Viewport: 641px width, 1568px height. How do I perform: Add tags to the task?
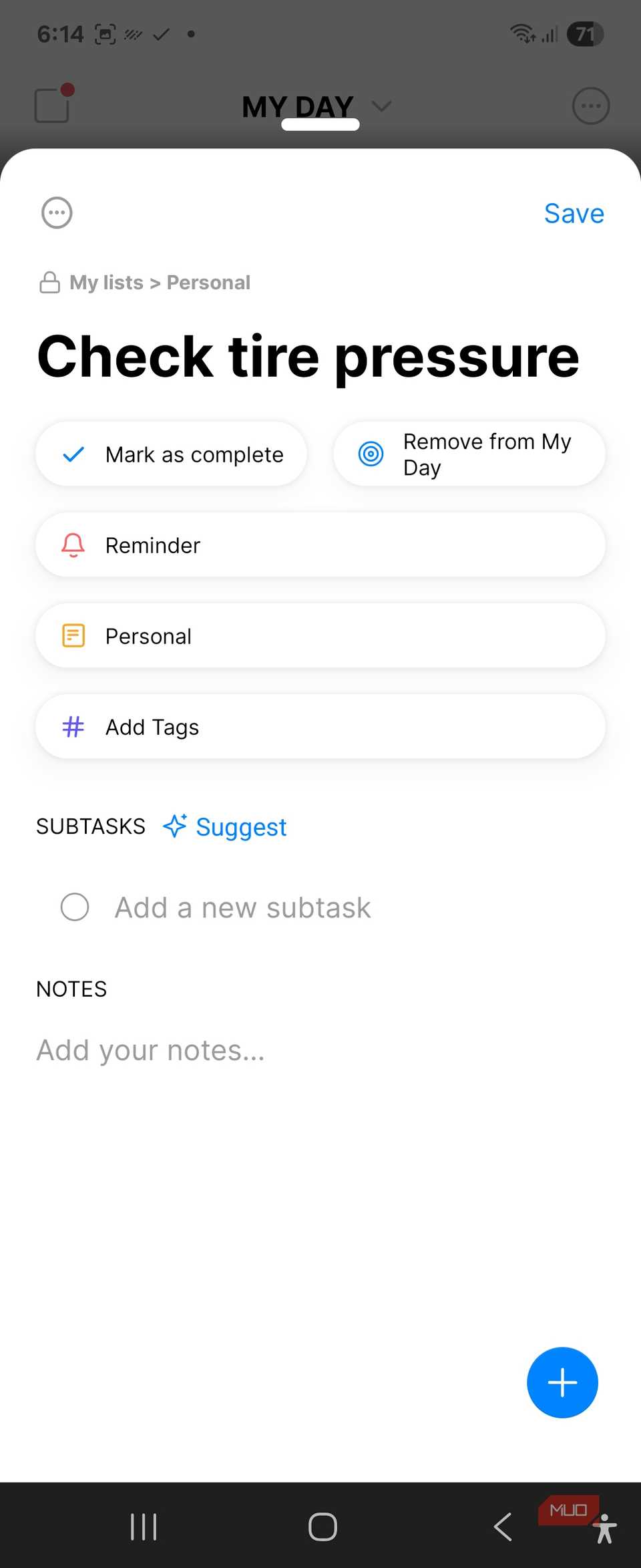pyautogui.click(x=320, y=727)
